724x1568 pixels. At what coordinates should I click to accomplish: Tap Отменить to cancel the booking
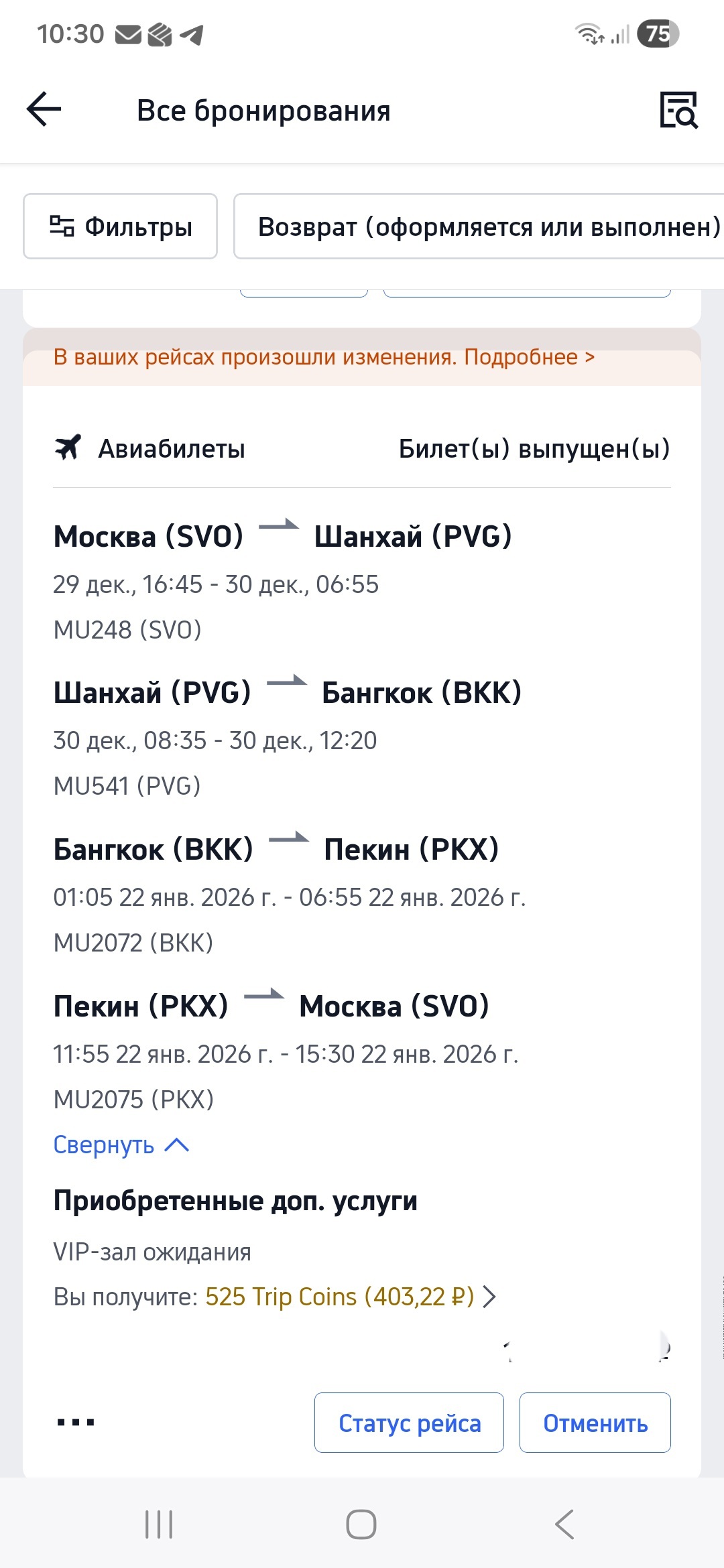595,1423
